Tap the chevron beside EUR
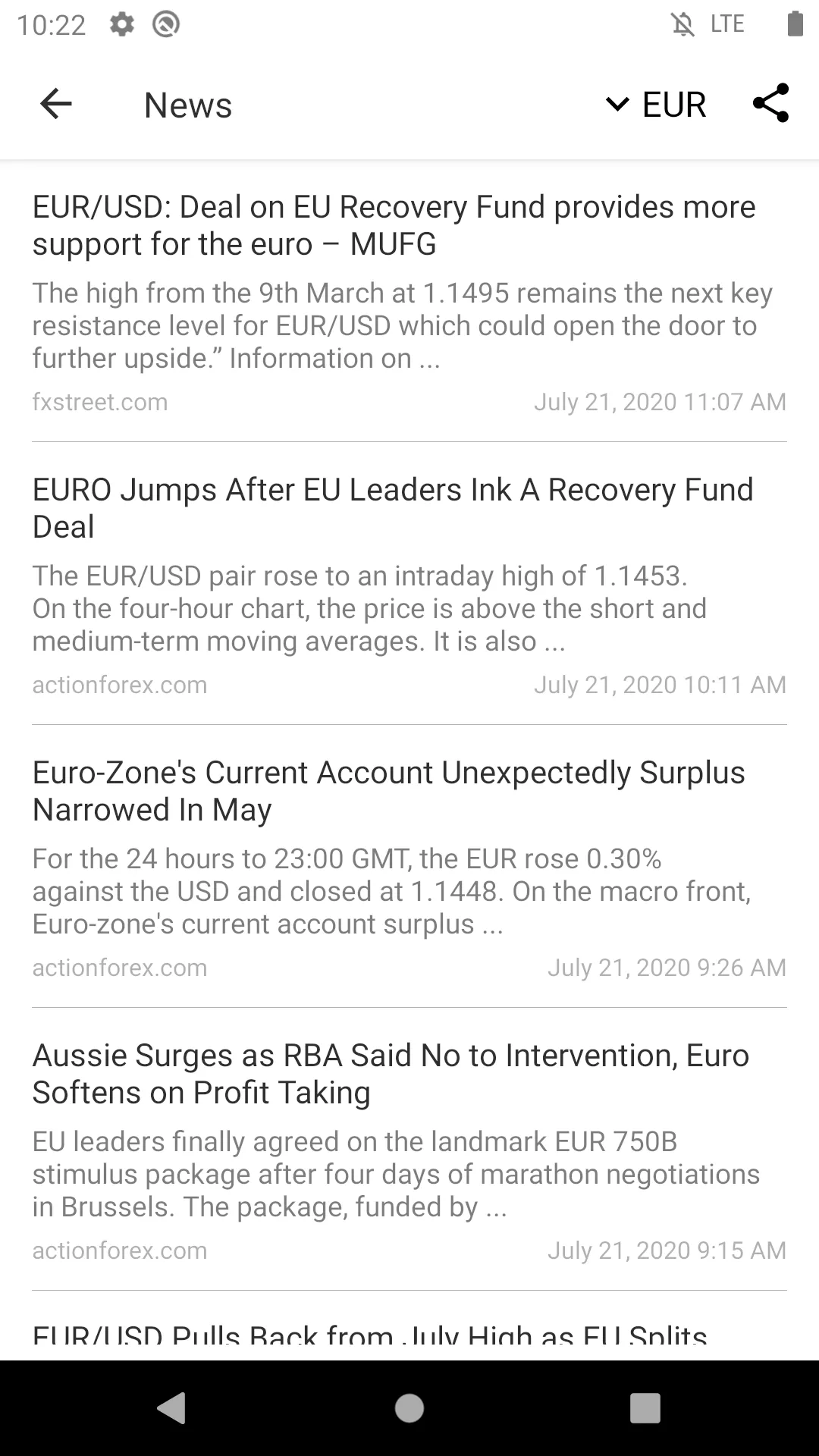Viewport: 819px width, 1456px height. [x=617, y=104]
